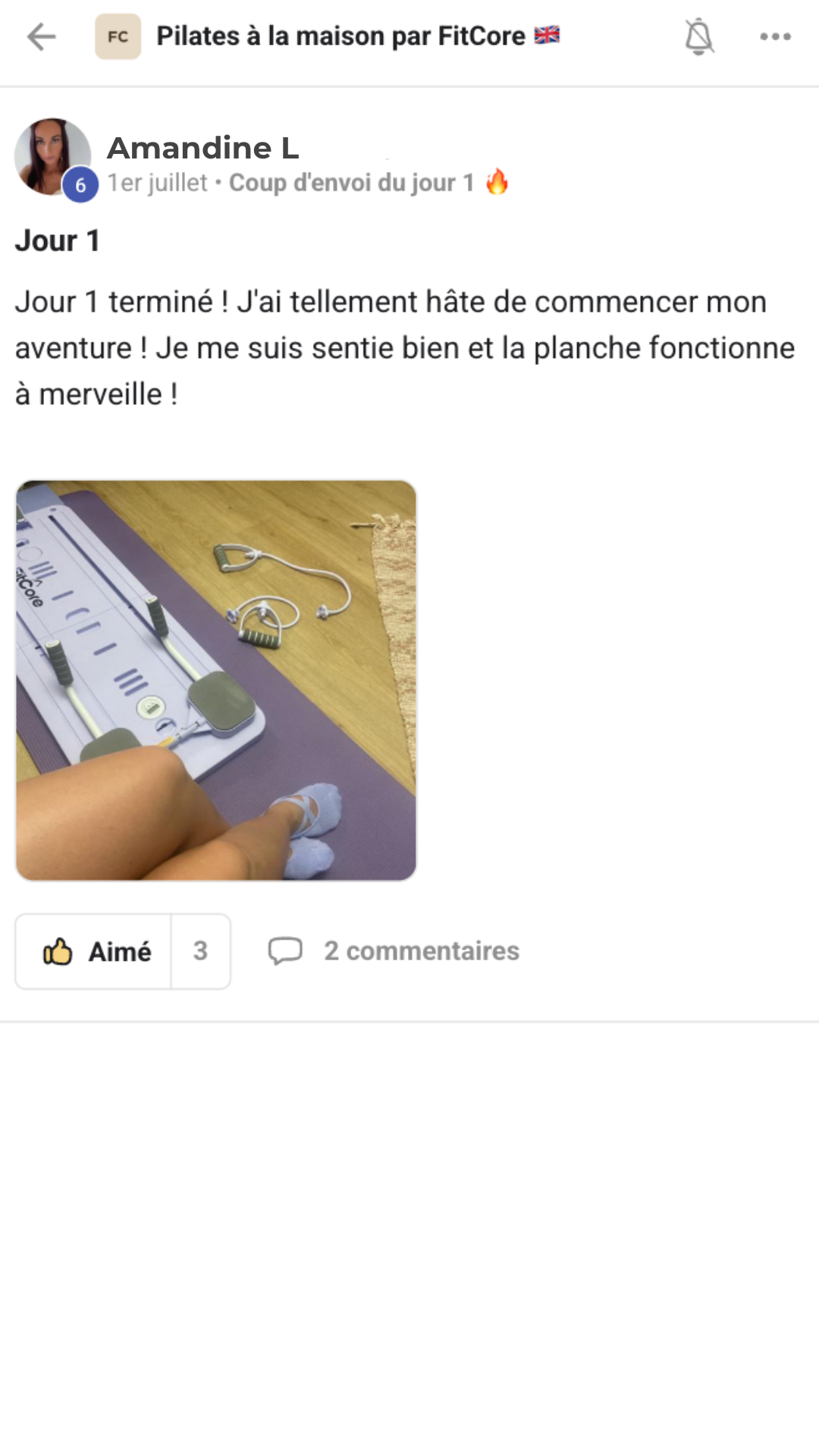Toggle the notification bell for this group

pyautogui.click(x=698, y=36)
